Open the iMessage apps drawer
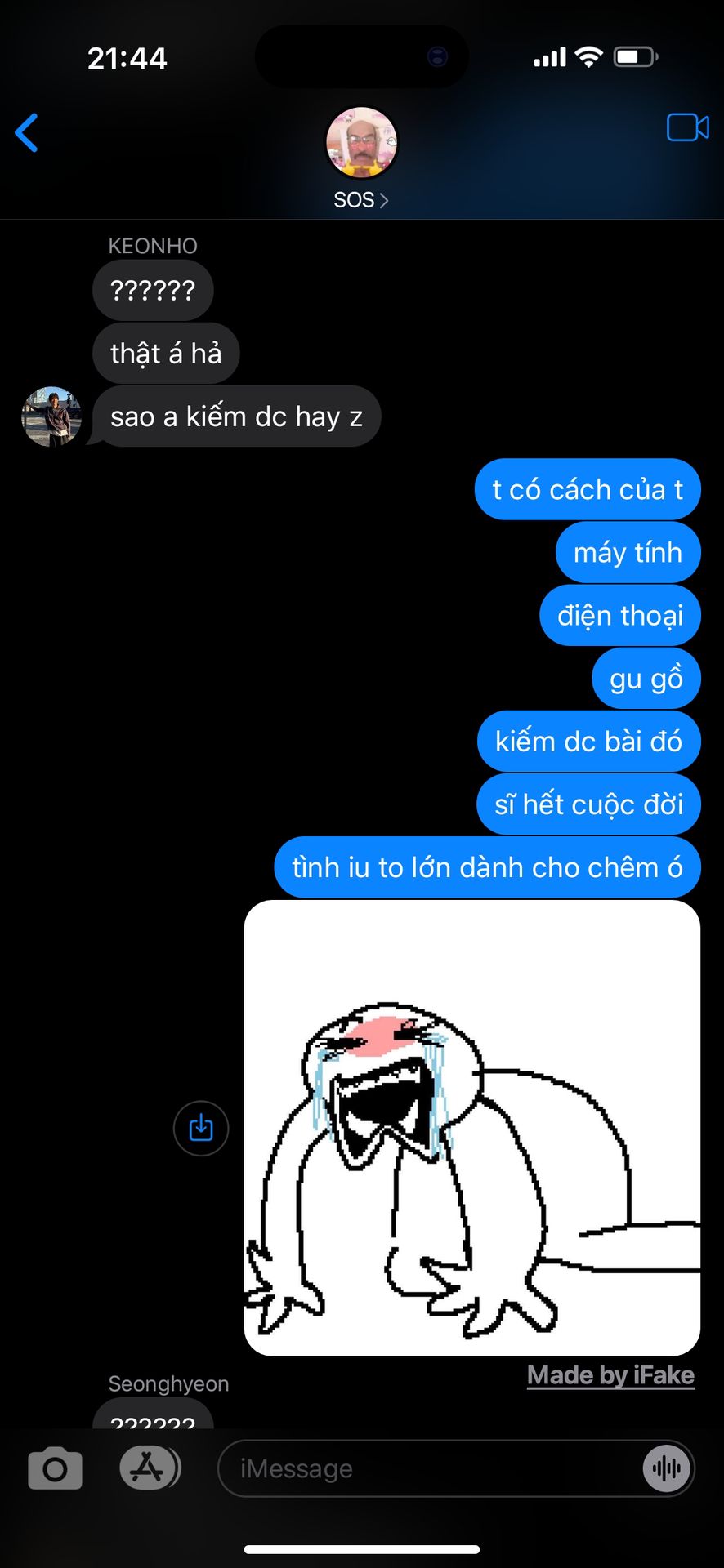 click(150, 1468)
